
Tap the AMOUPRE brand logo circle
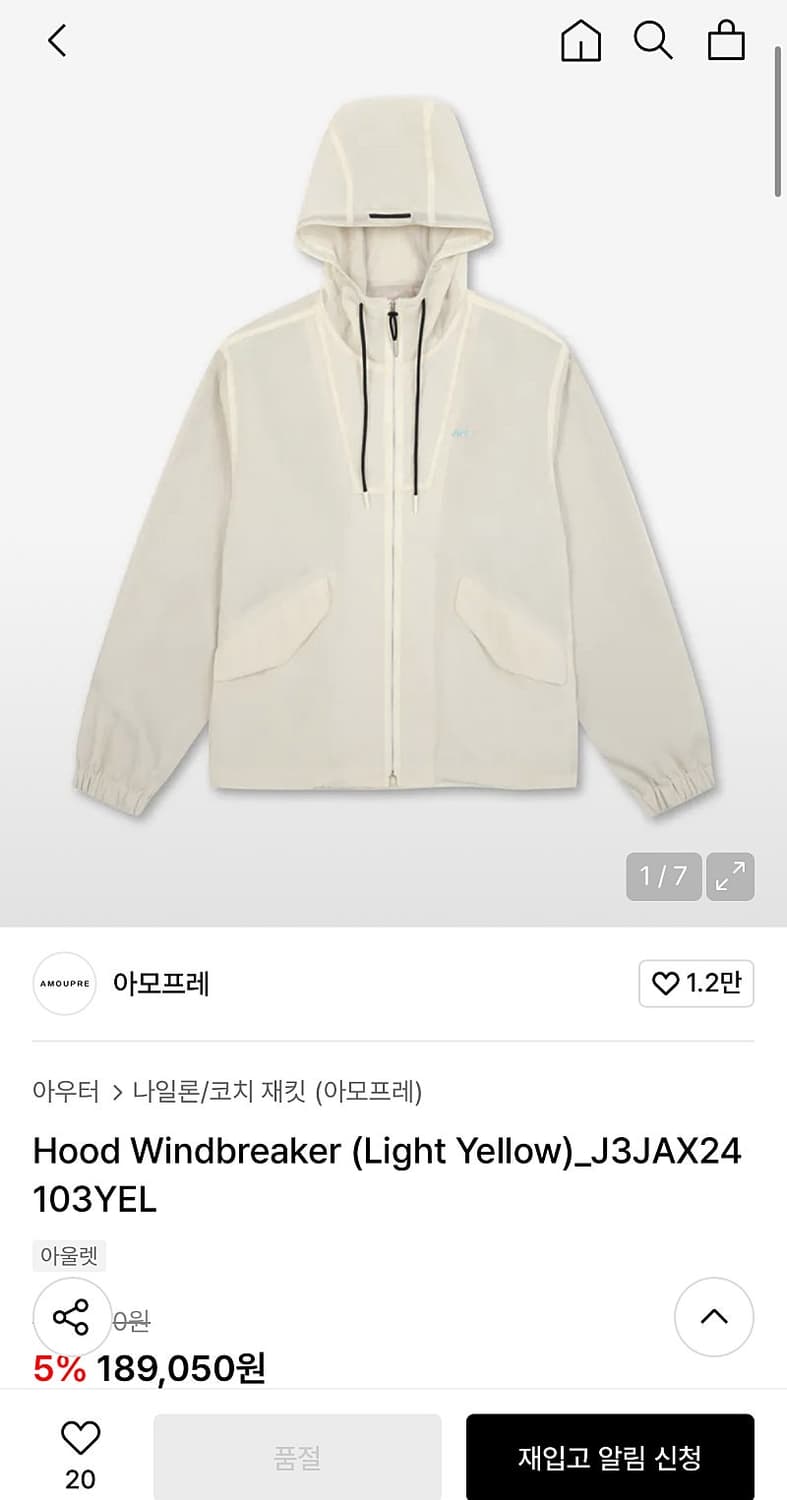click(64, 984)
